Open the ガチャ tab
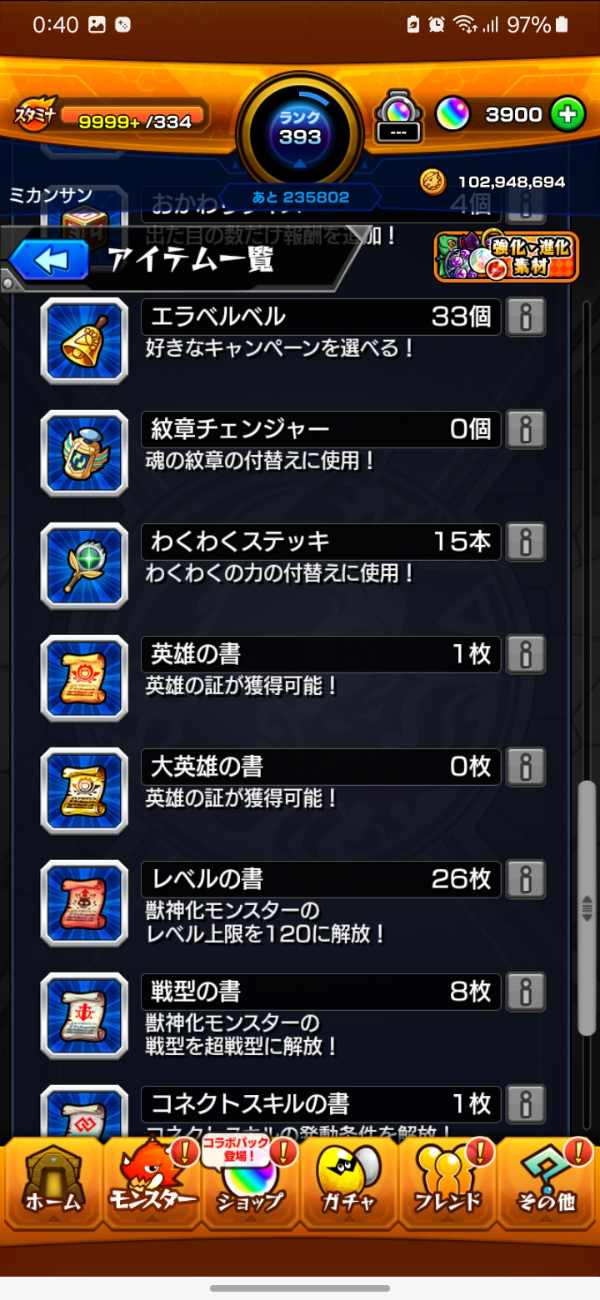 pos(348,1185)
